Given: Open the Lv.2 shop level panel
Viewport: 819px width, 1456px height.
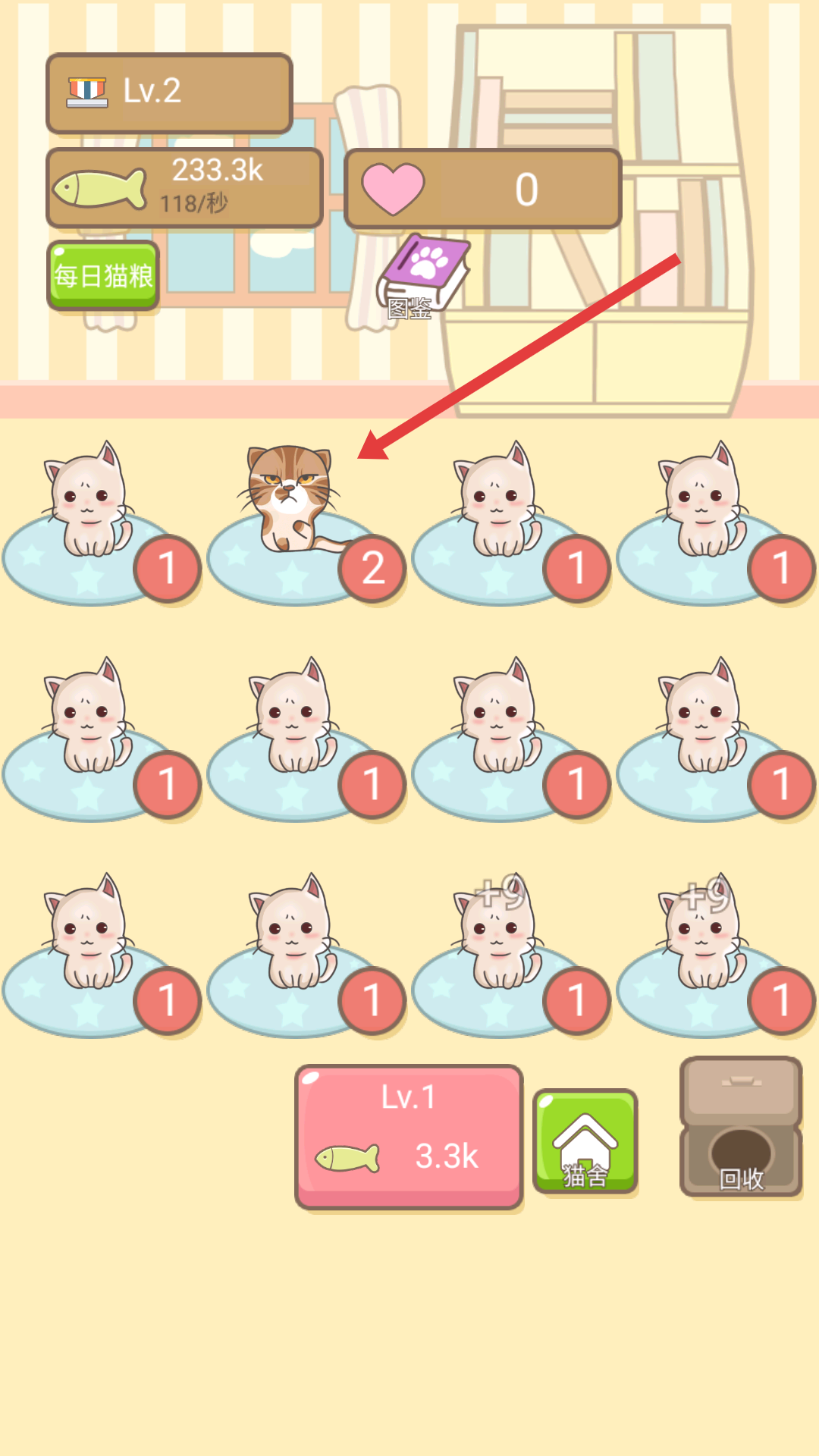Looking at the screenshot, I should (169, 93).
